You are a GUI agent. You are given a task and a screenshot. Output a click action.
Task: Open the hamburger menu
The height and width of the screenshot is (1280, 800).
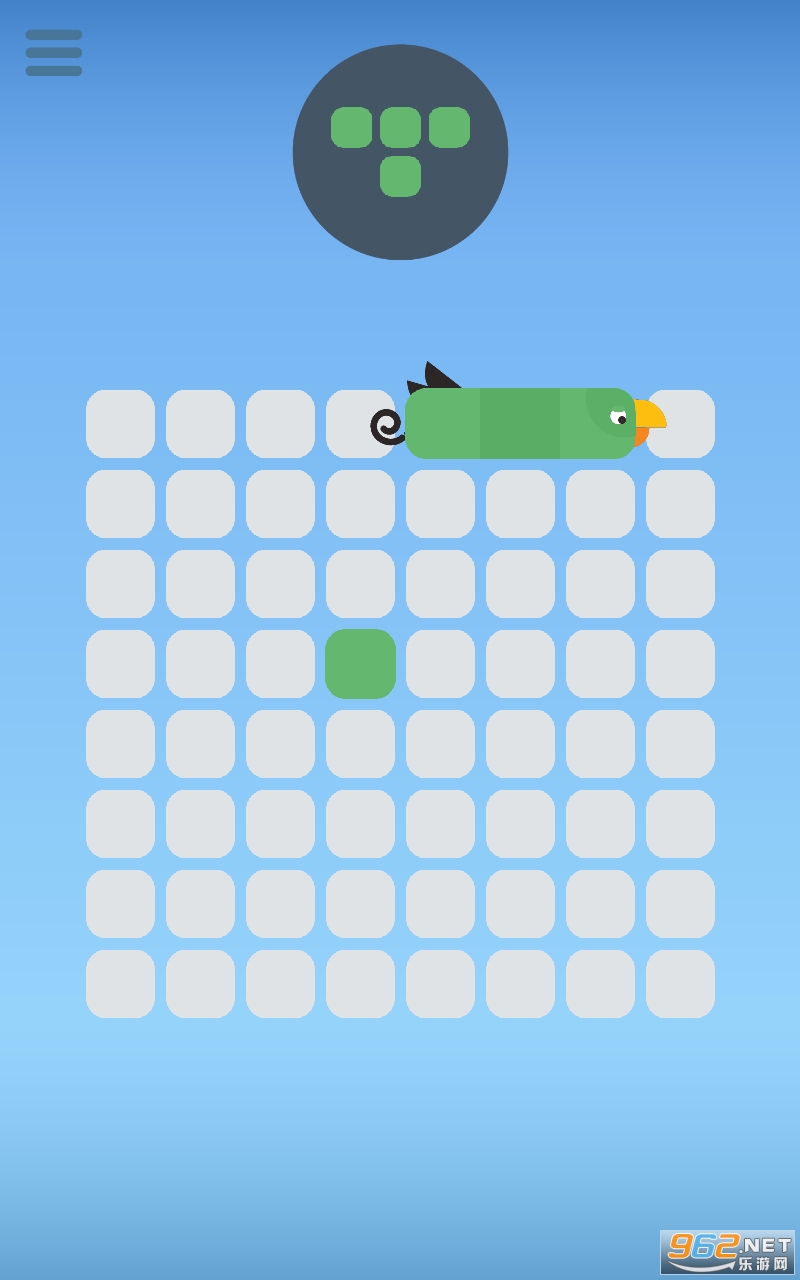[54, 53]
